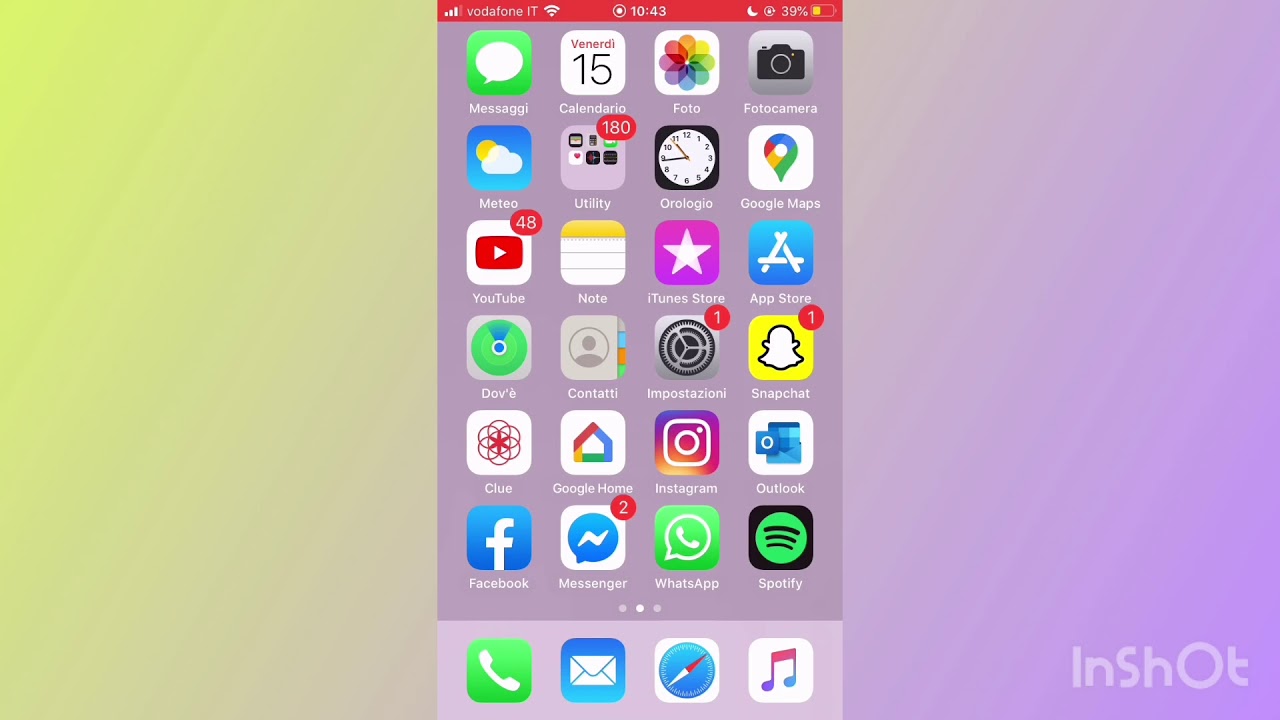
Task: Open Google Maps
Action: pyautogui.click(x=780, y=158)
